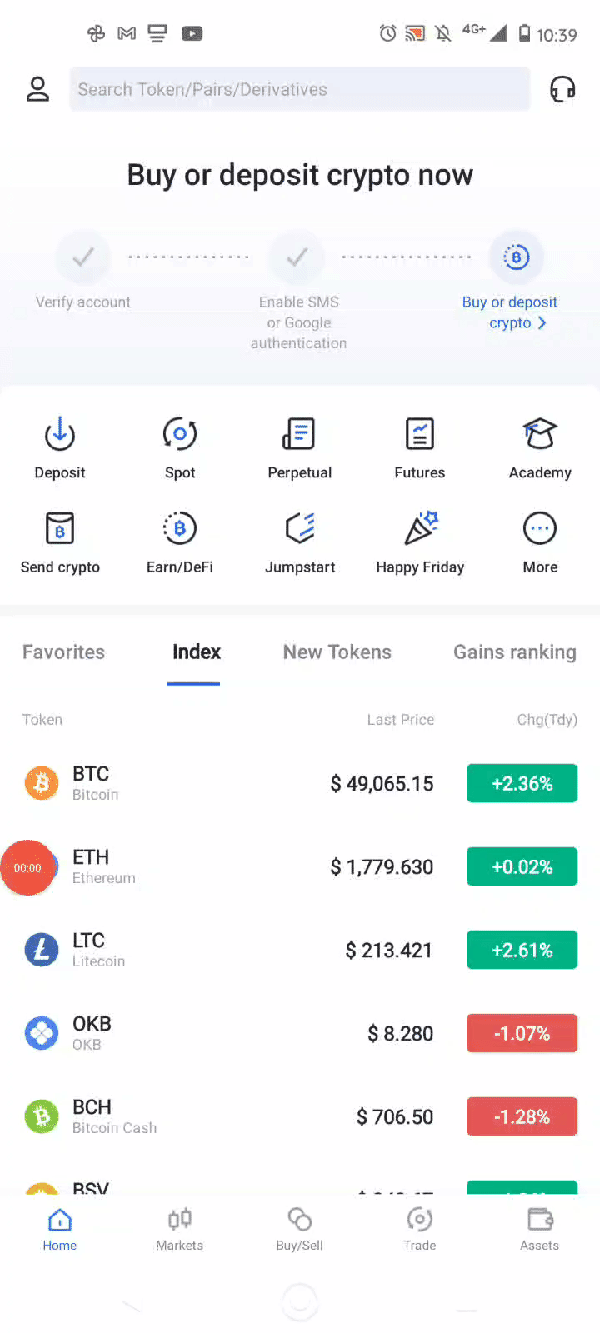
Task: Show More shortcuts
Action: pos(540,543)
